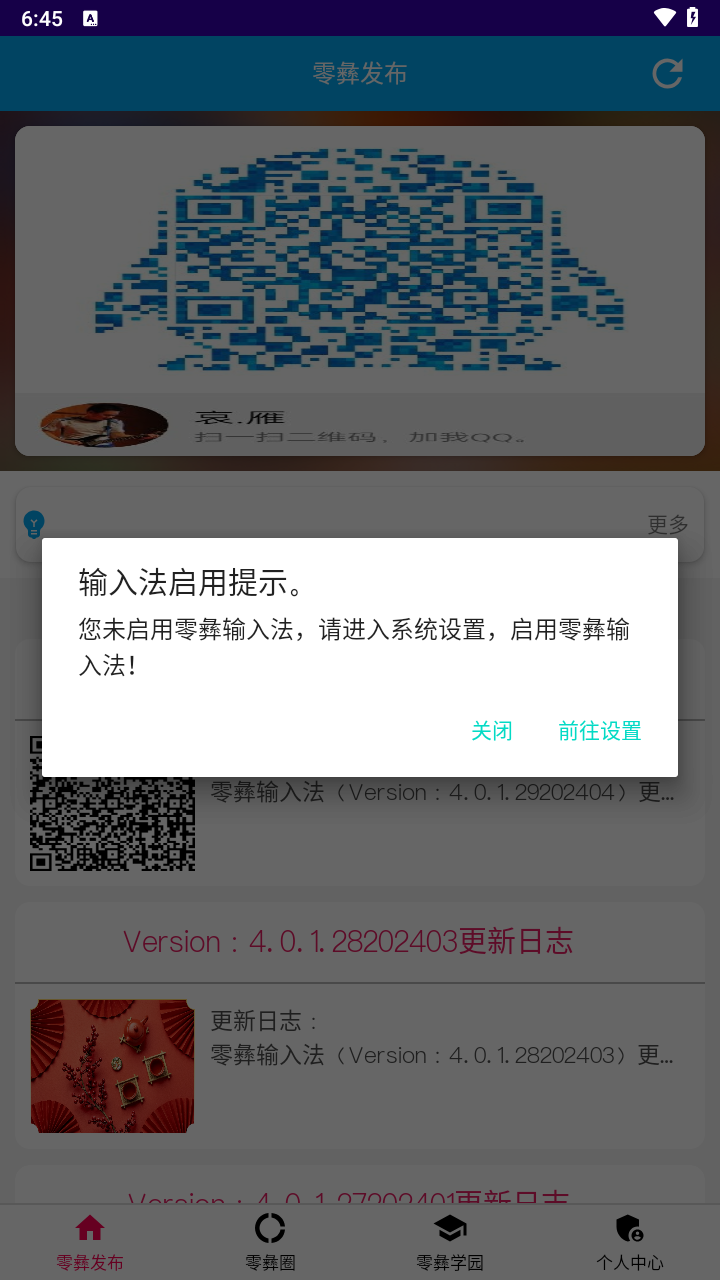Tap the red fan update log thumbnail

tap(112, 1066)
